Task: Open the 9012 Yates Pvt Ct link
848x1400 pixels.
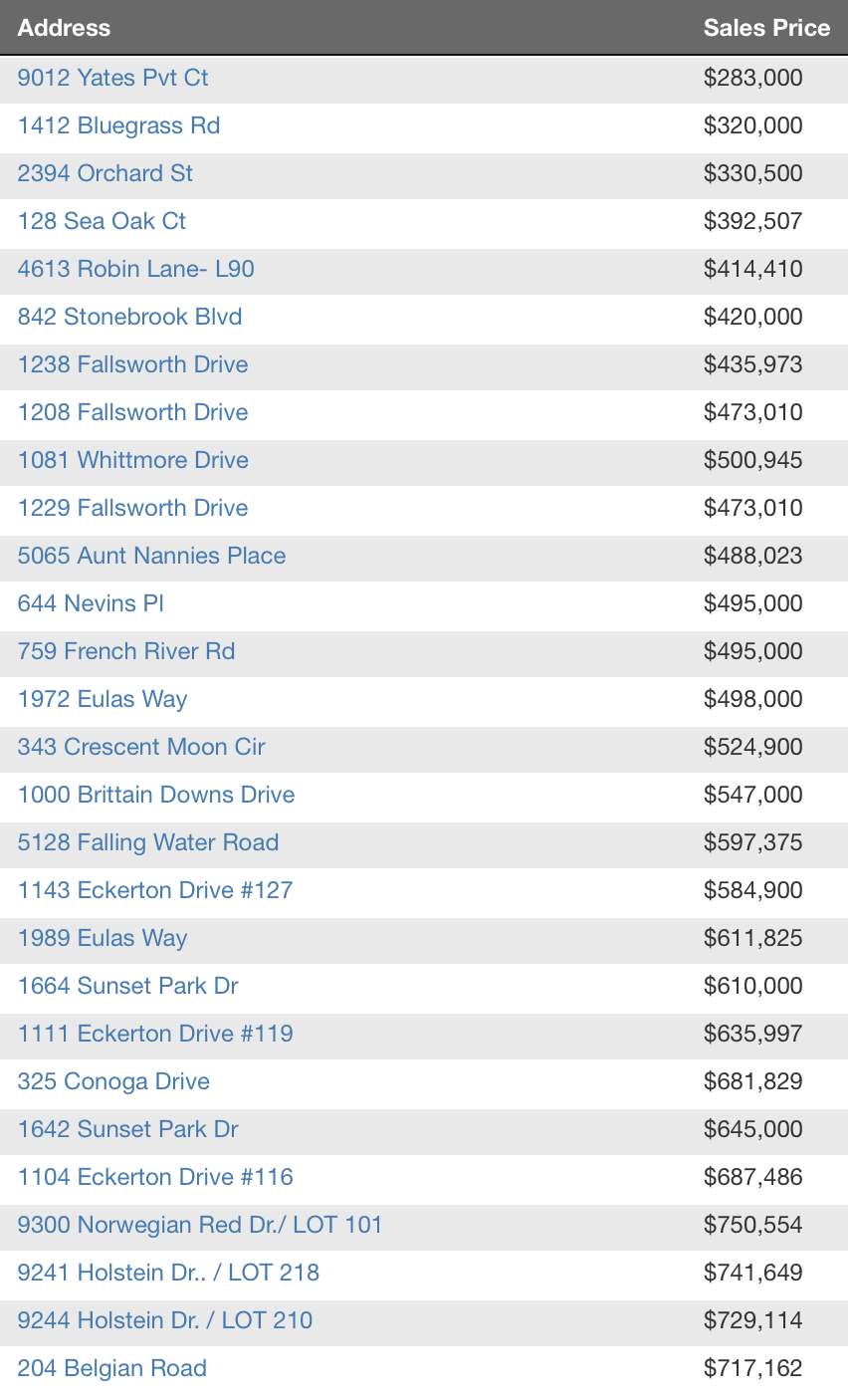Action: point(112,78)
